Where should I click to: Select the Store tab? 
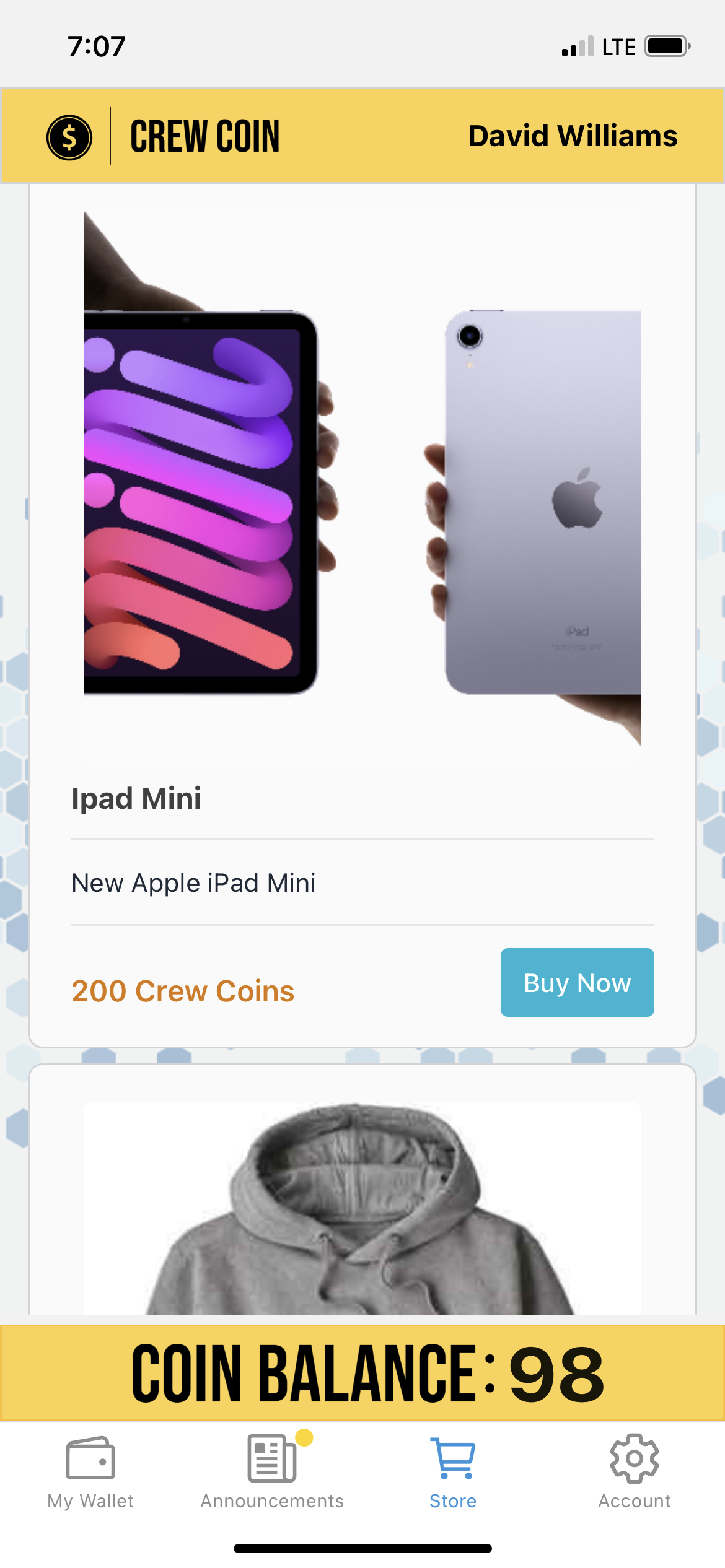453,1473
